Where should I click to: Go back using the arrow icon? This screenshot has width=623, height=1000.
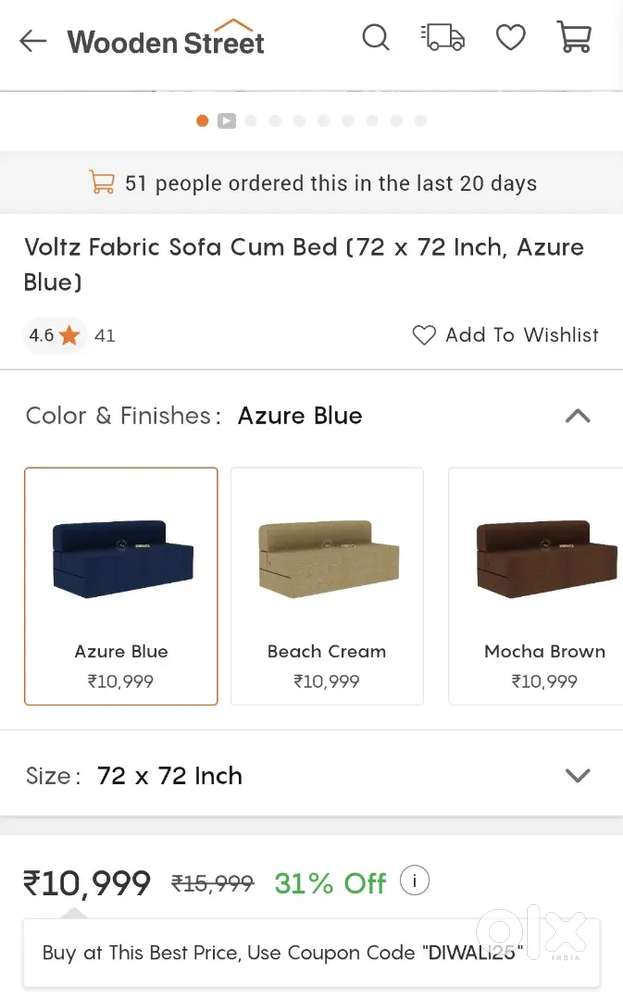(33, 40)
